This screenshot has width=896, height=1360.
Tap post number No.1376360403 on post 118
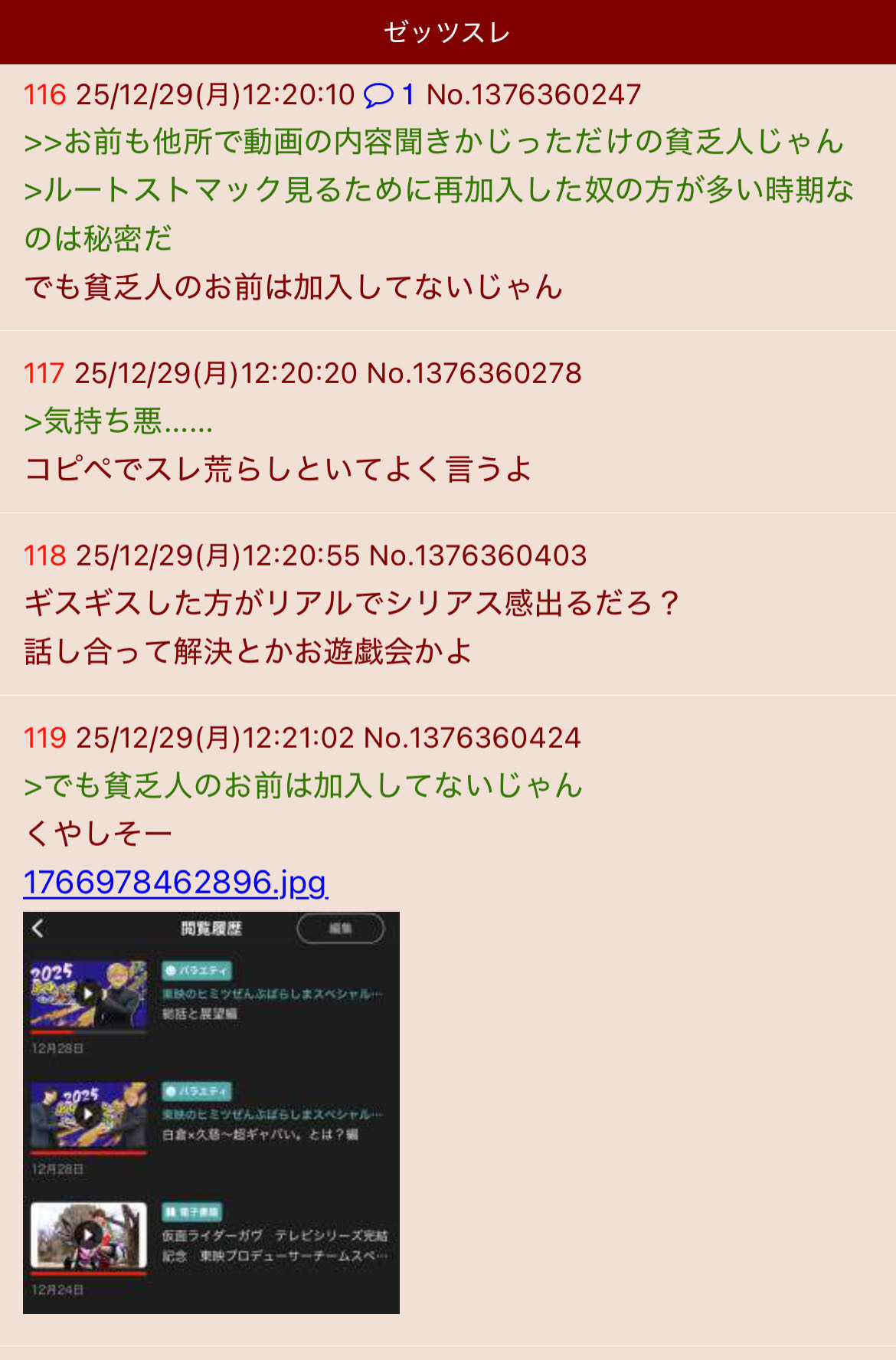[478, 556]
